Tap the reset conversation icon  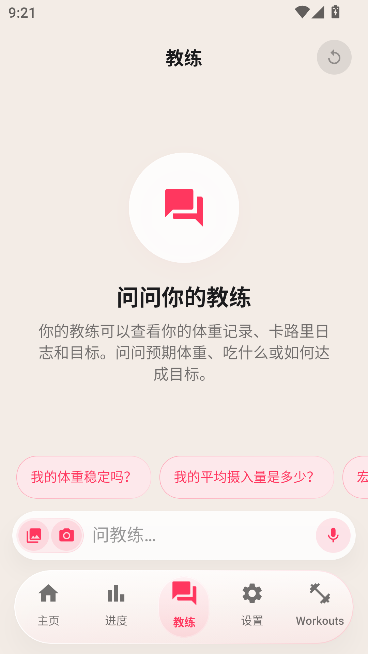tap(334, 58)
